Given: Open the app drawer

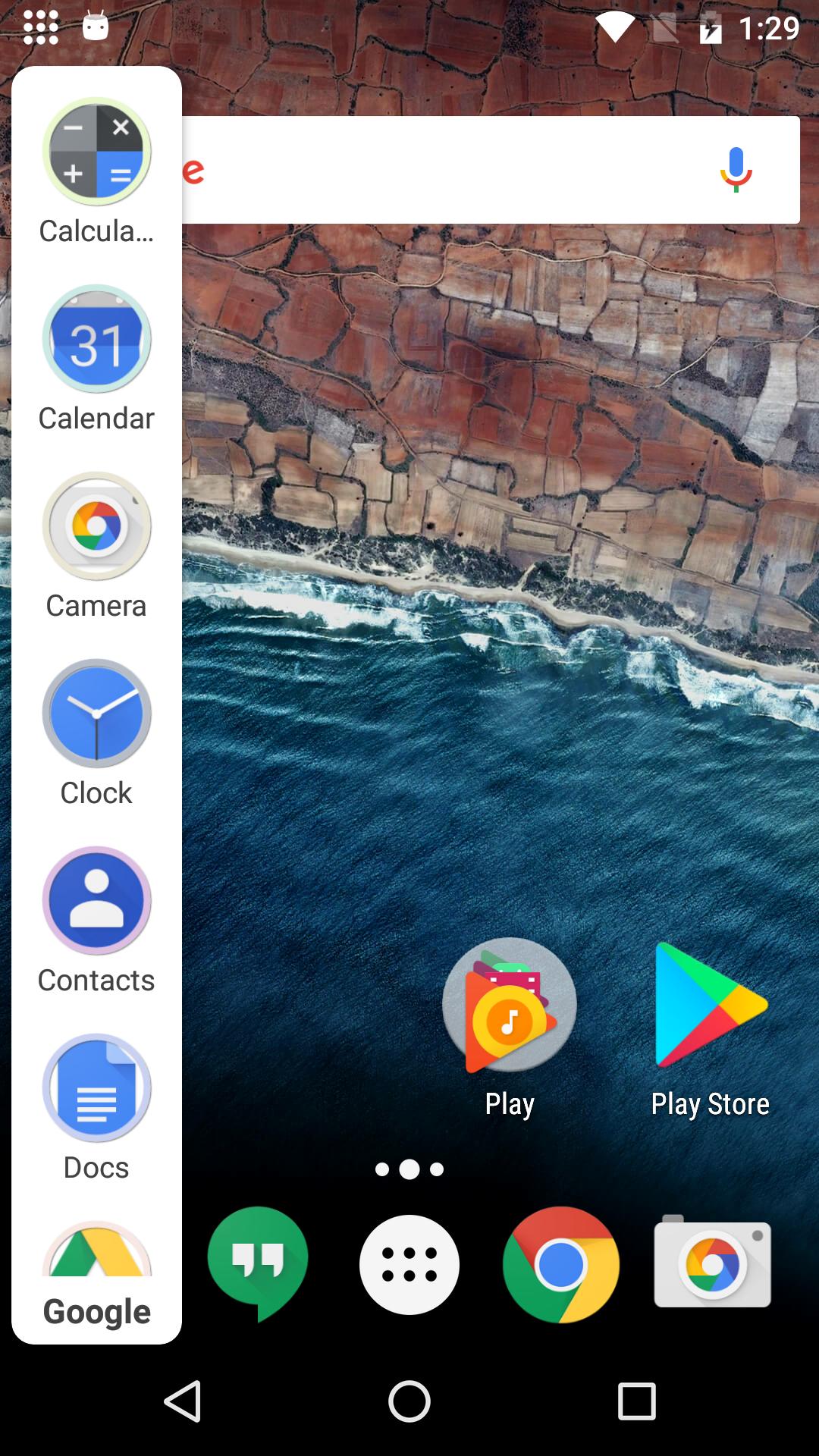Looking at the screenshot, I should coord(409,1264).
